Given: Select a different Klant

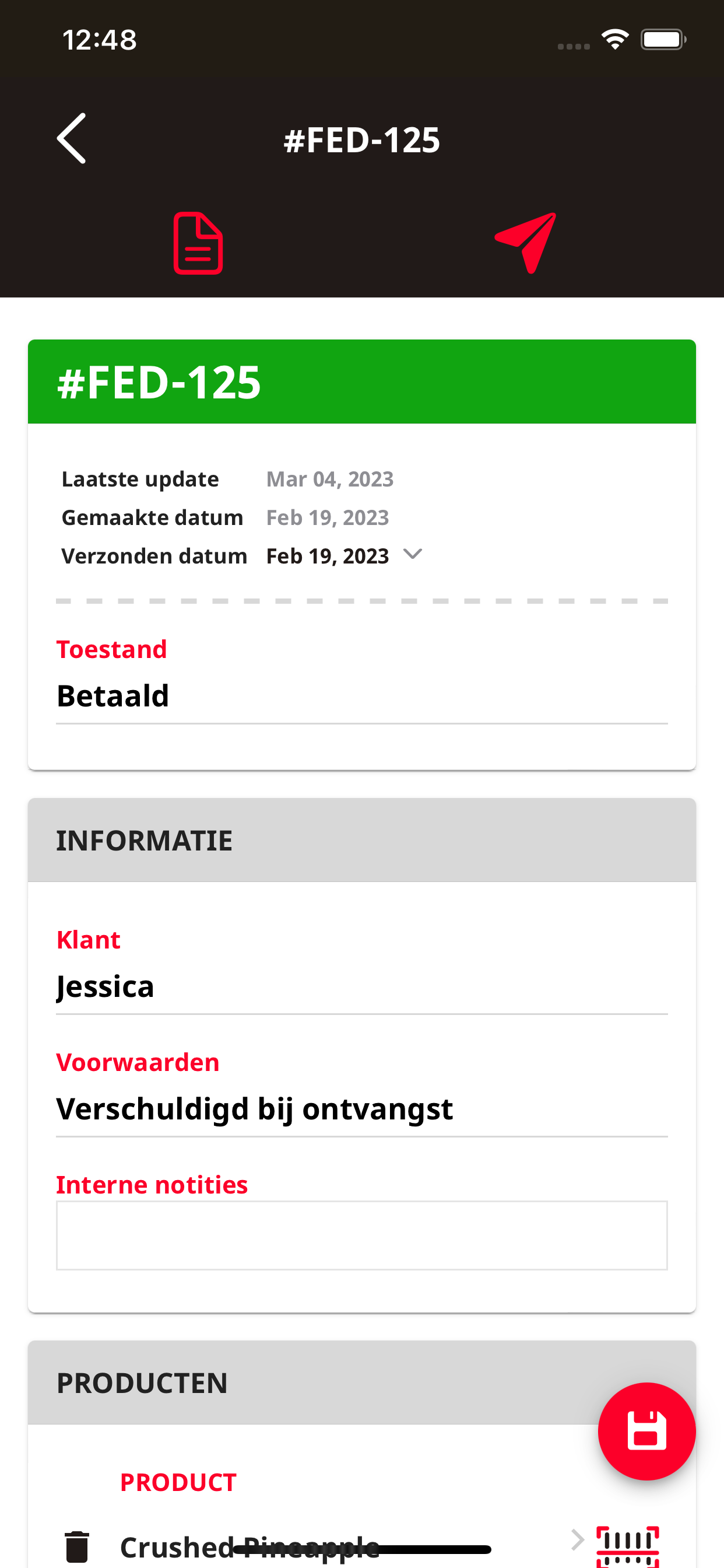Looking at the screenshot, I should pyautogui.click(x=361, y=986).
